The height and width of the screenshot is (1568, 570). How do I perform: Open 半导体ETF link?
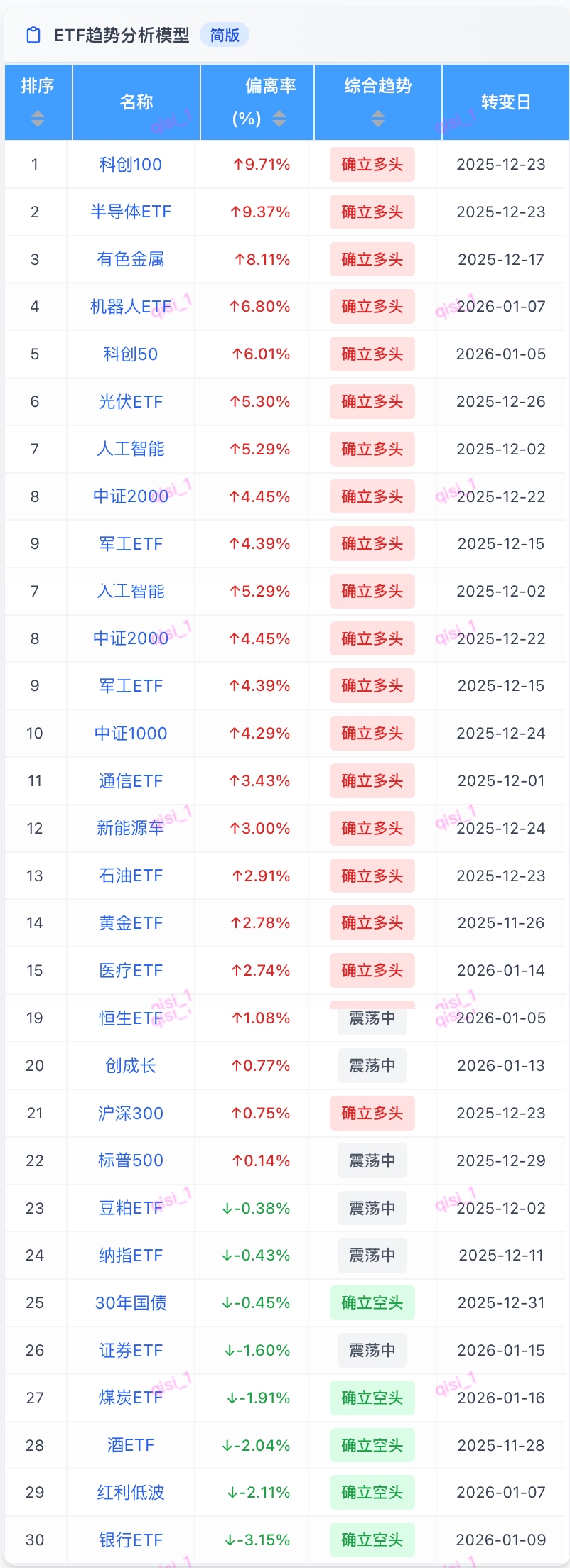point(131,212)
